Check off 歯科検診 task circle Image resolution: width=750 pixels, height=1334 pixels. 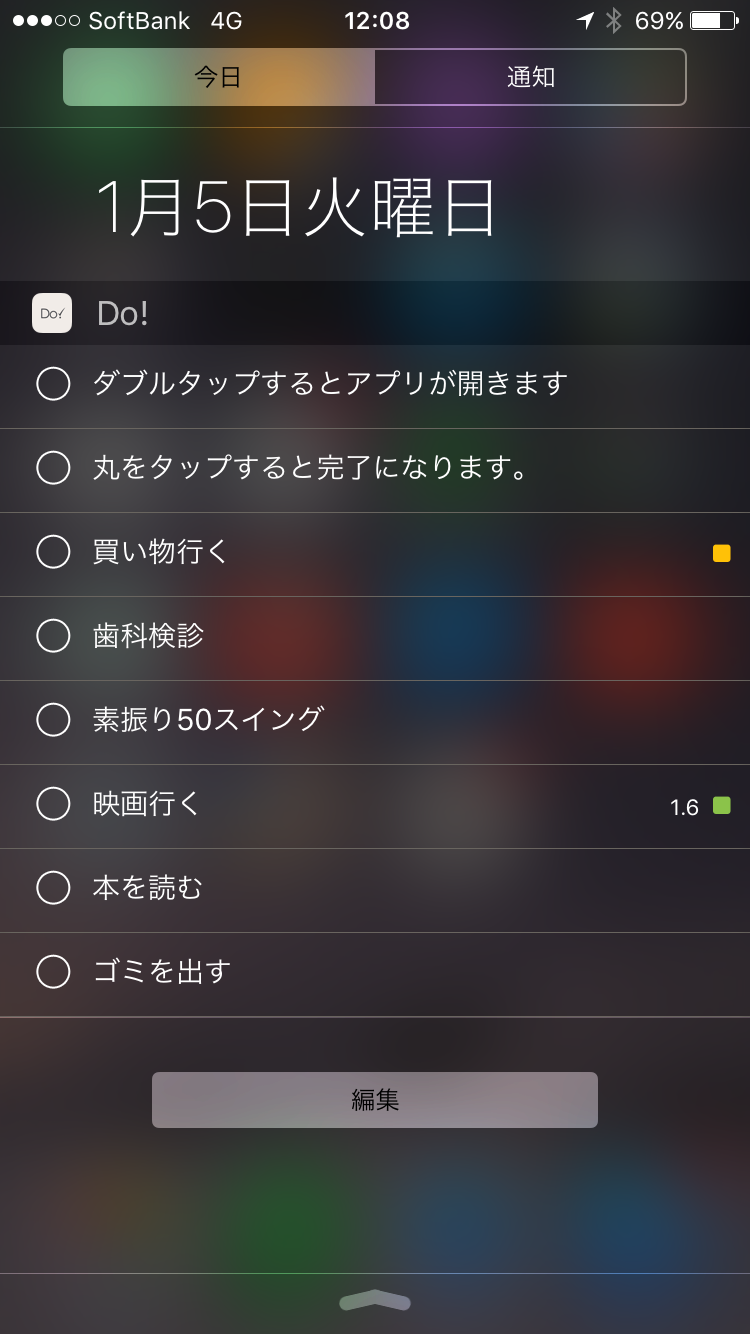click(53, 635)
